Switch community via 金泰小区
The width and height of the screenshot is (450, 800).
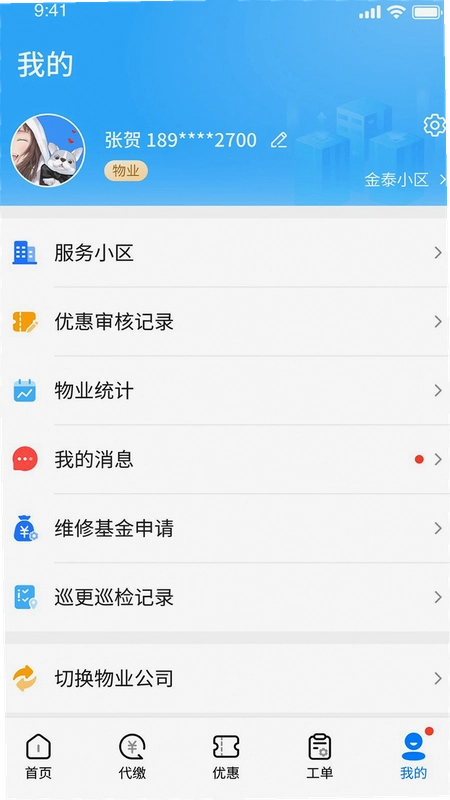[405, 180]
